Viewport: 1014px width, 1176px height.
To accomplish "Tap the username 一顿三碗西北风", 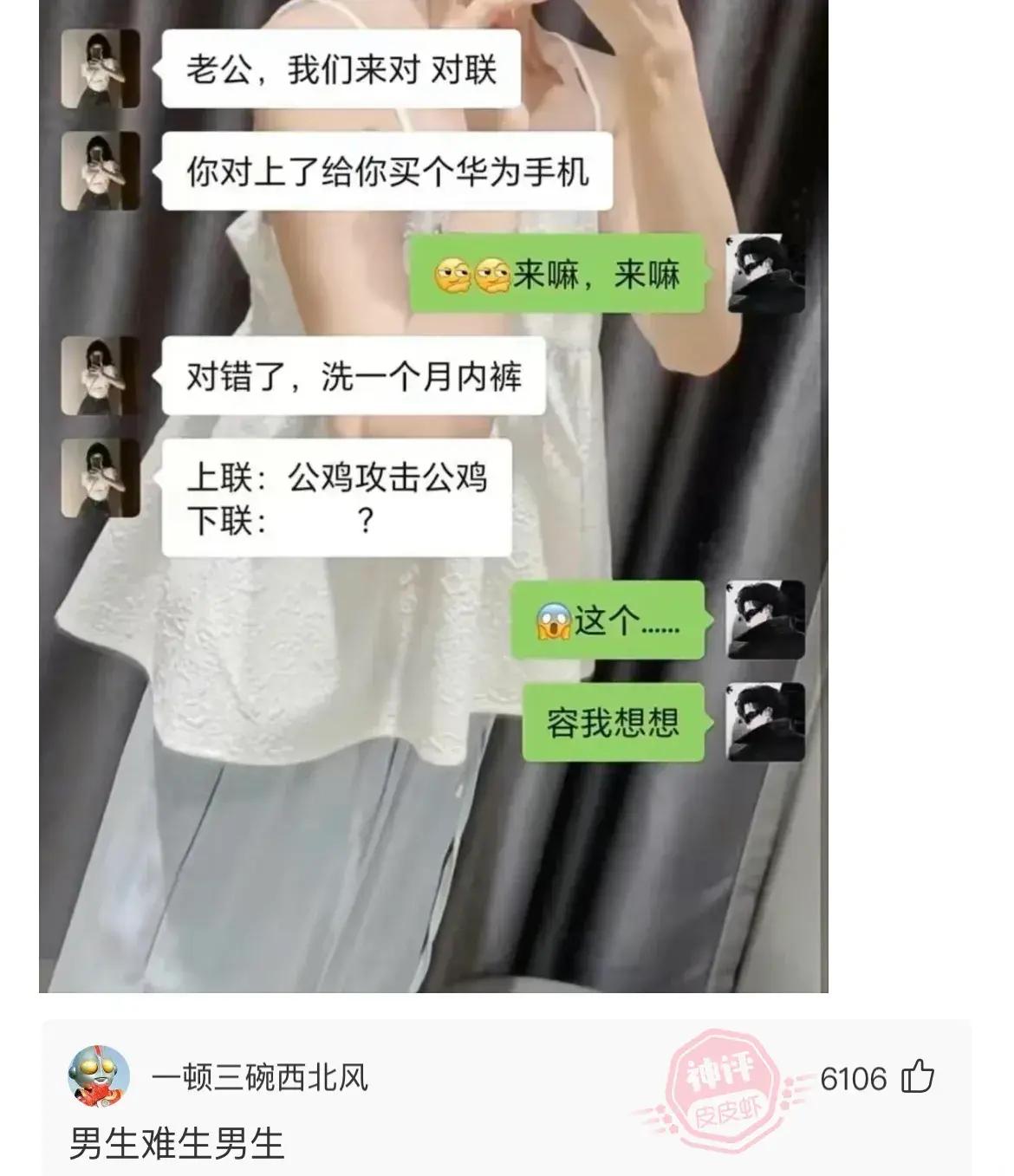I will (x=260, y=1078).
